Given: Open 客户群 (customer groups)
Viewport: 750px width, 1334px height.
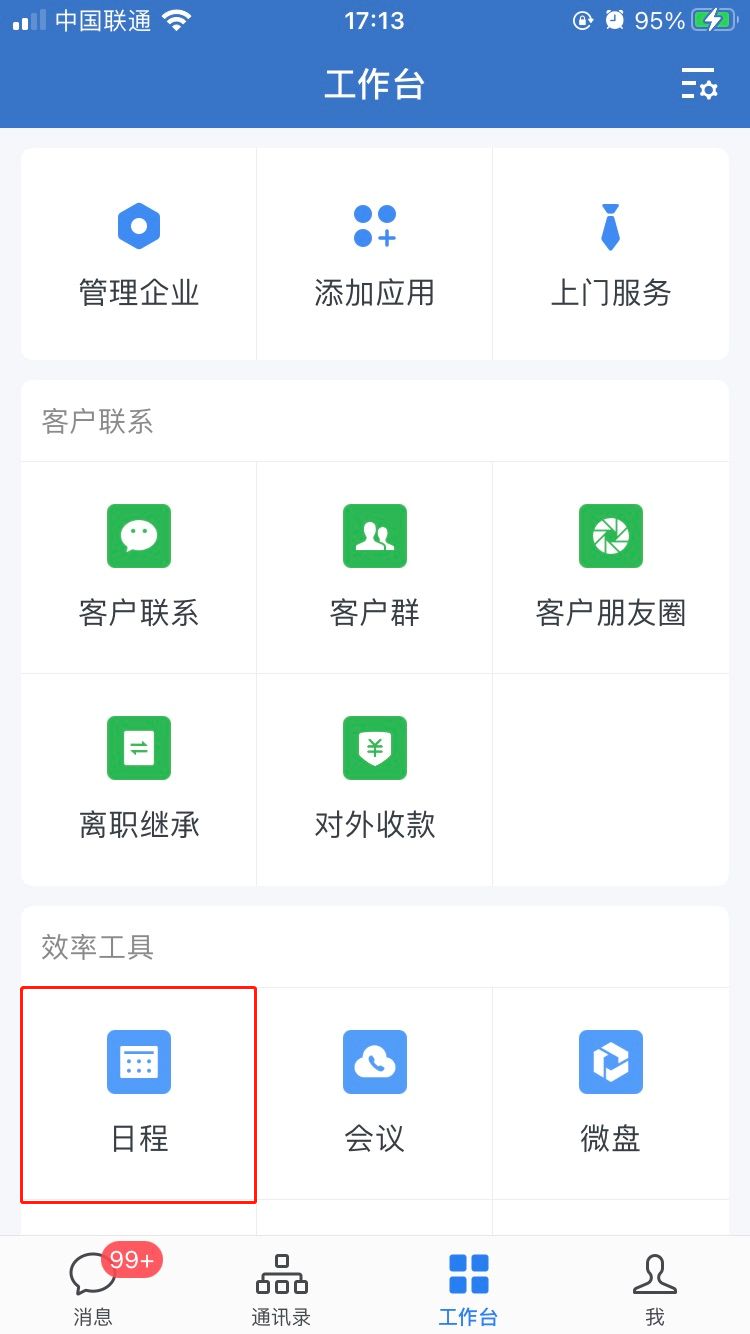Looking at the screenshot, I should pyautogui.click(x=375, y=566).
